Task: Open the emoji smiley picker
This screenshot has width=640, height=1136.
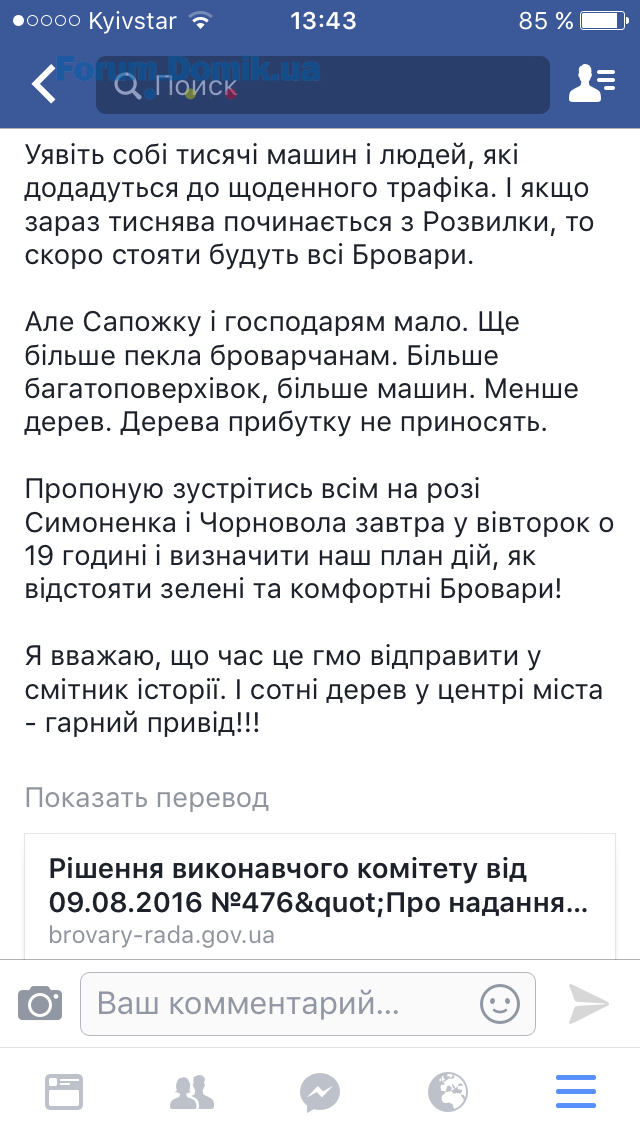Action: click(x=500, y=1003)
